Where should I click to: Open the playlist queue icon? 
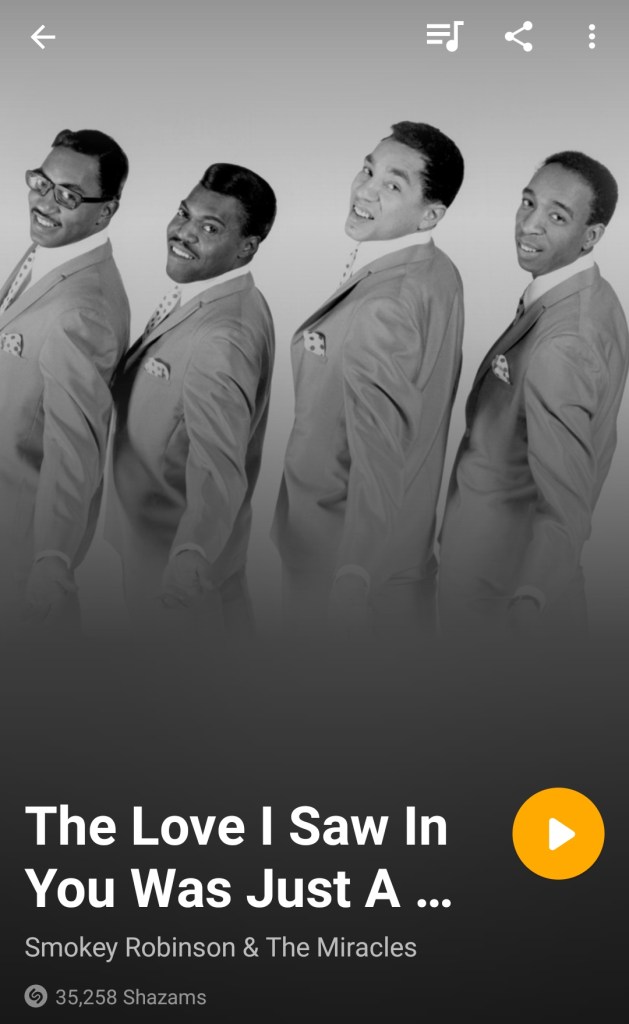[x=444, y=37]
